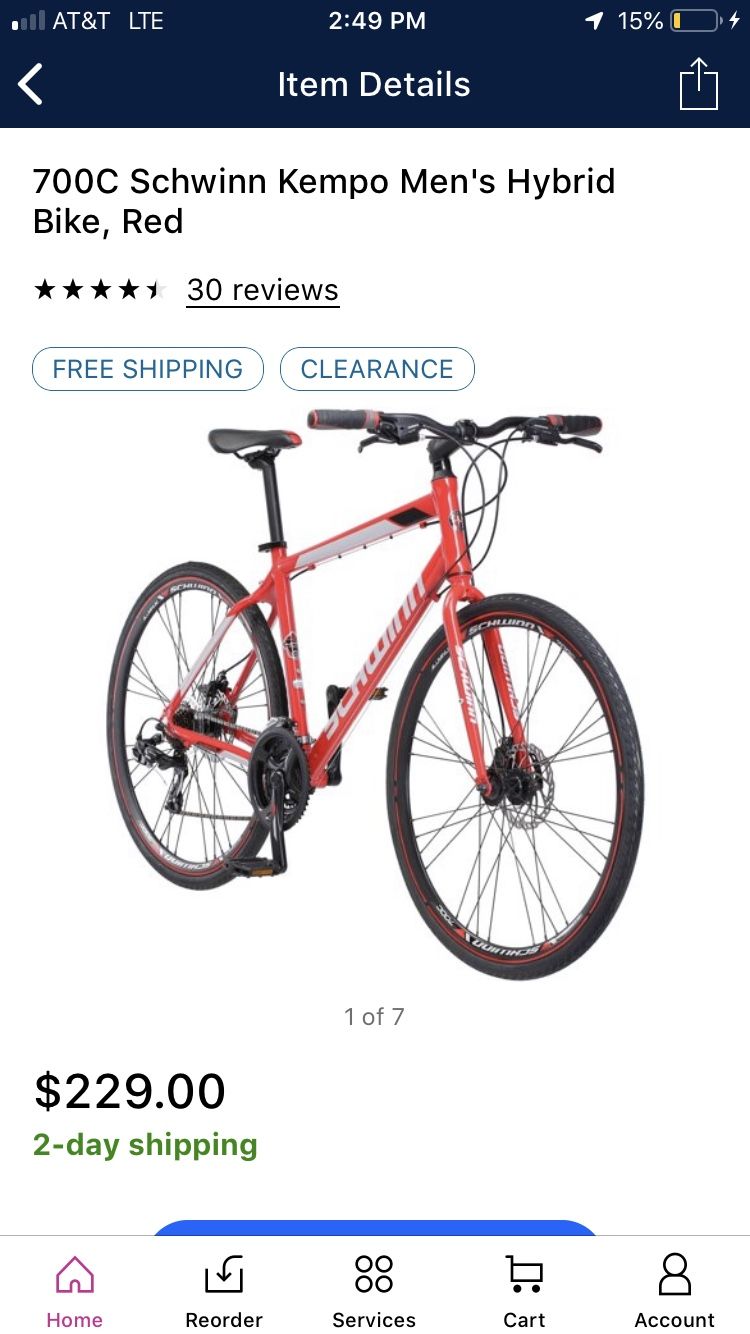Viewport: 750px width, 1334px height.
Task: Open the 30 reviews link
Action: point(263,290)
